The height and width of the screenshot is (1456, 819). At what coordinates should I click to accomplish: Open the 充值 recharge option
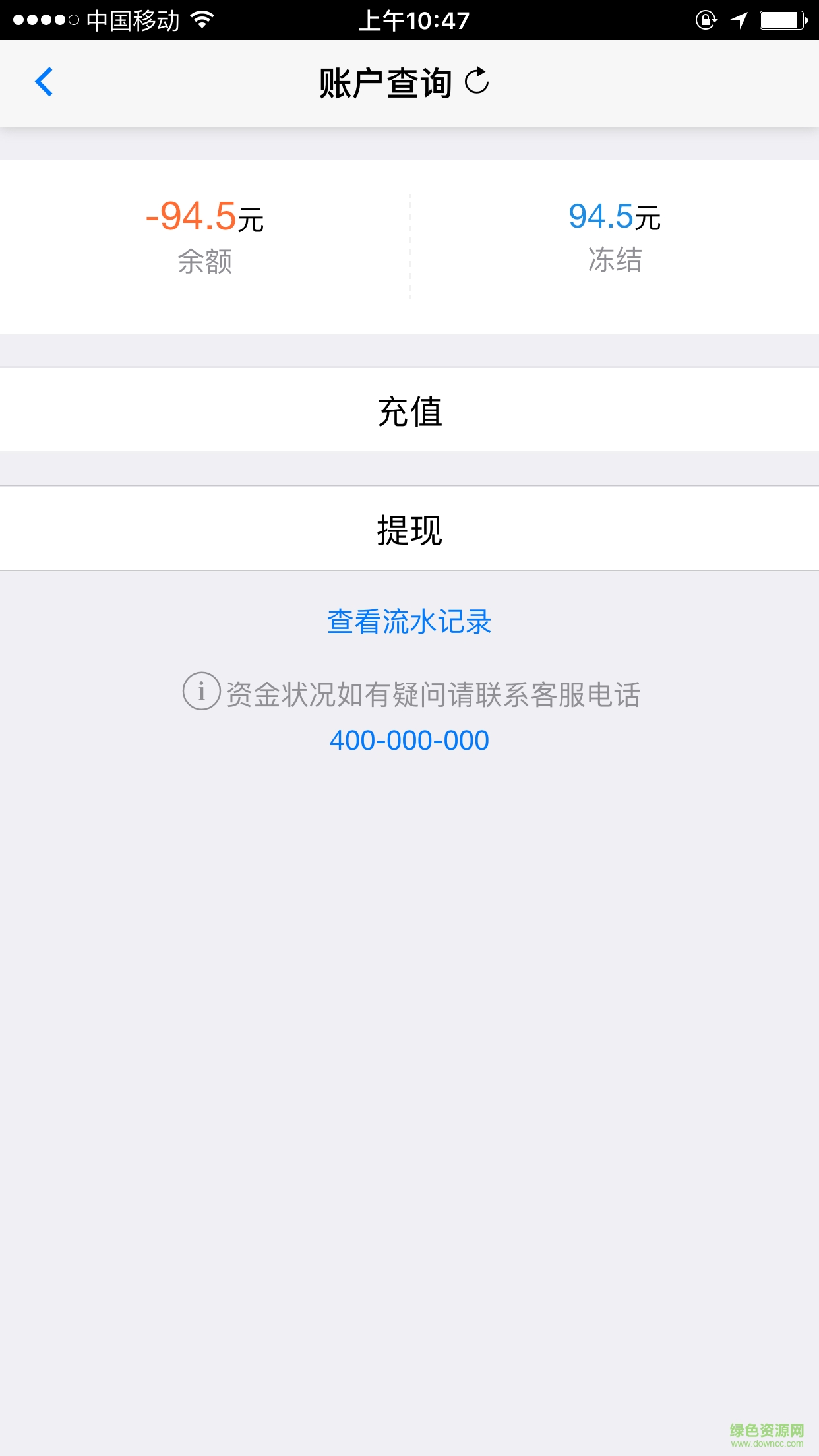pyautogui.click(x=409, y=410)
